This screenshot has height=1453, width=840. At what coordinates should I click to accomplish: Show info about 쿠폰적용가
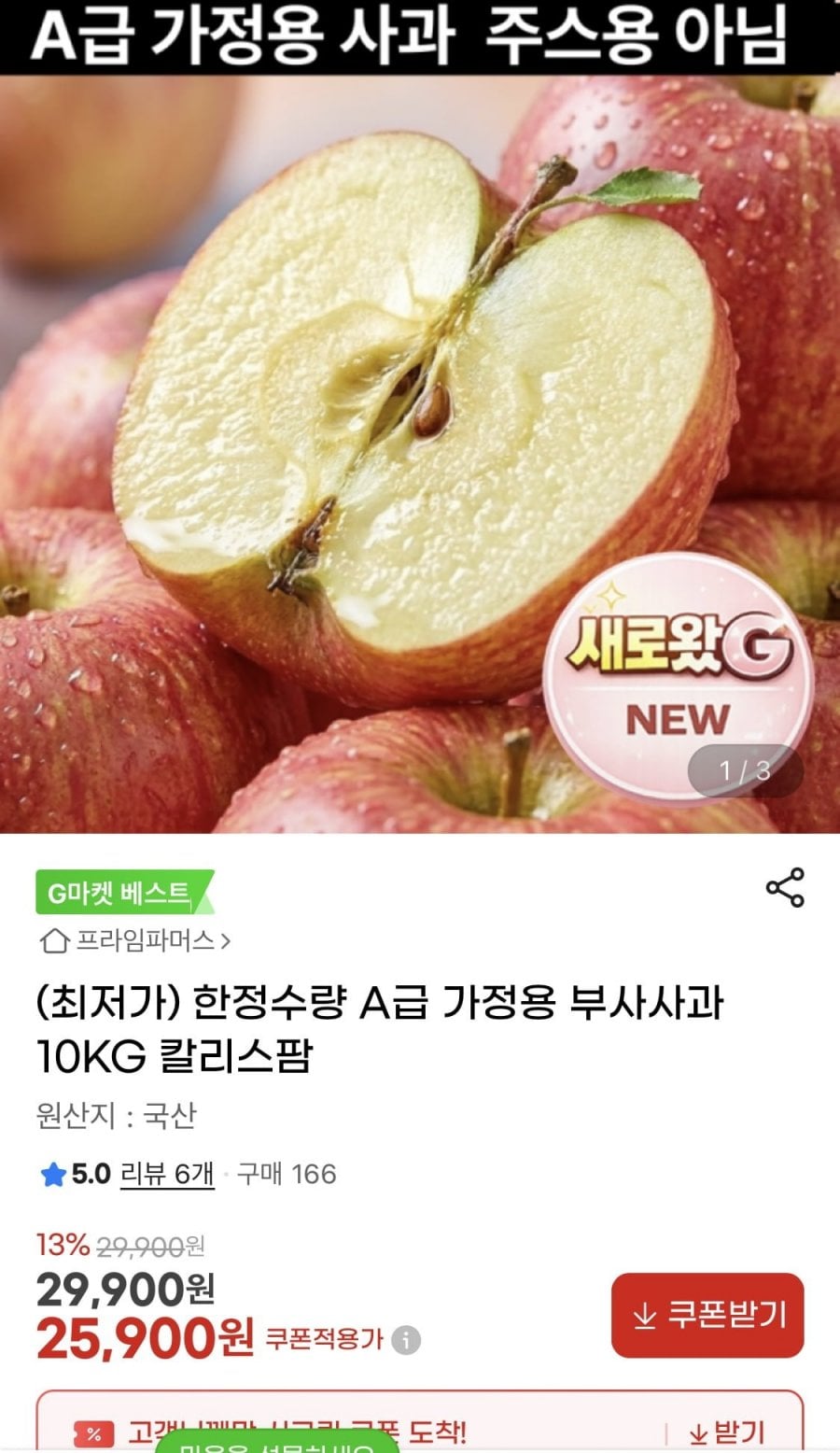click(x=405, y=1340)
